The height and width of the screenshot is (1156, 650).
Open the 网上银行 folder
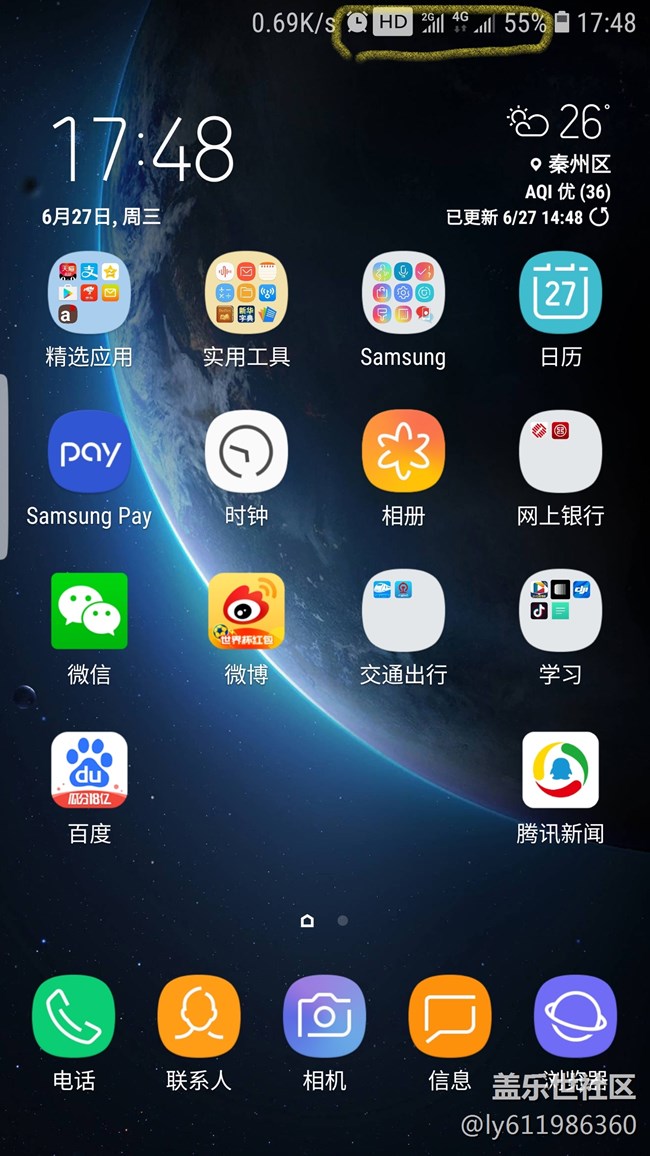[x=560, y=451]
